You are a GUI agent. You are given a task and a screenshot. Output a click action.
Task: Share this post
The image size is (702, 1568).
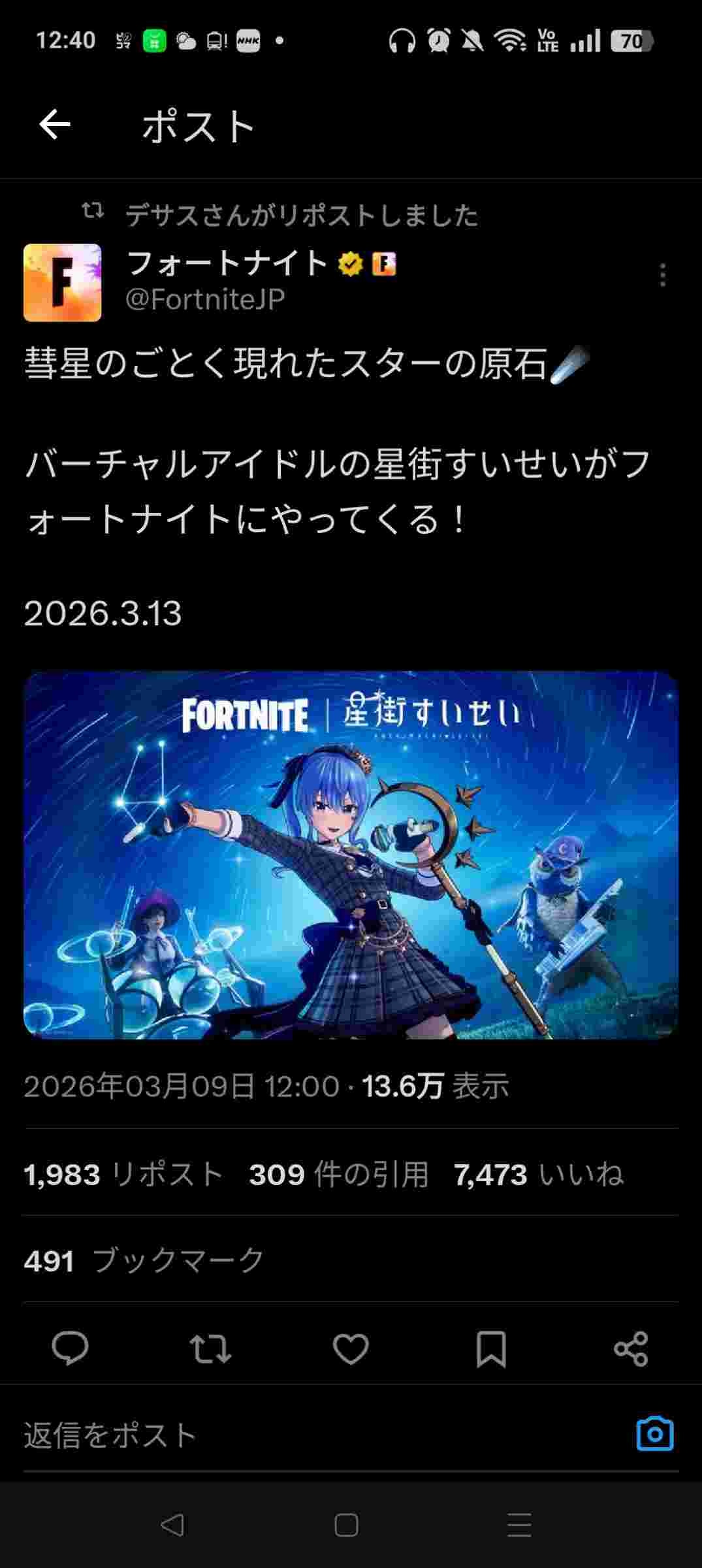pos(631,1349)
